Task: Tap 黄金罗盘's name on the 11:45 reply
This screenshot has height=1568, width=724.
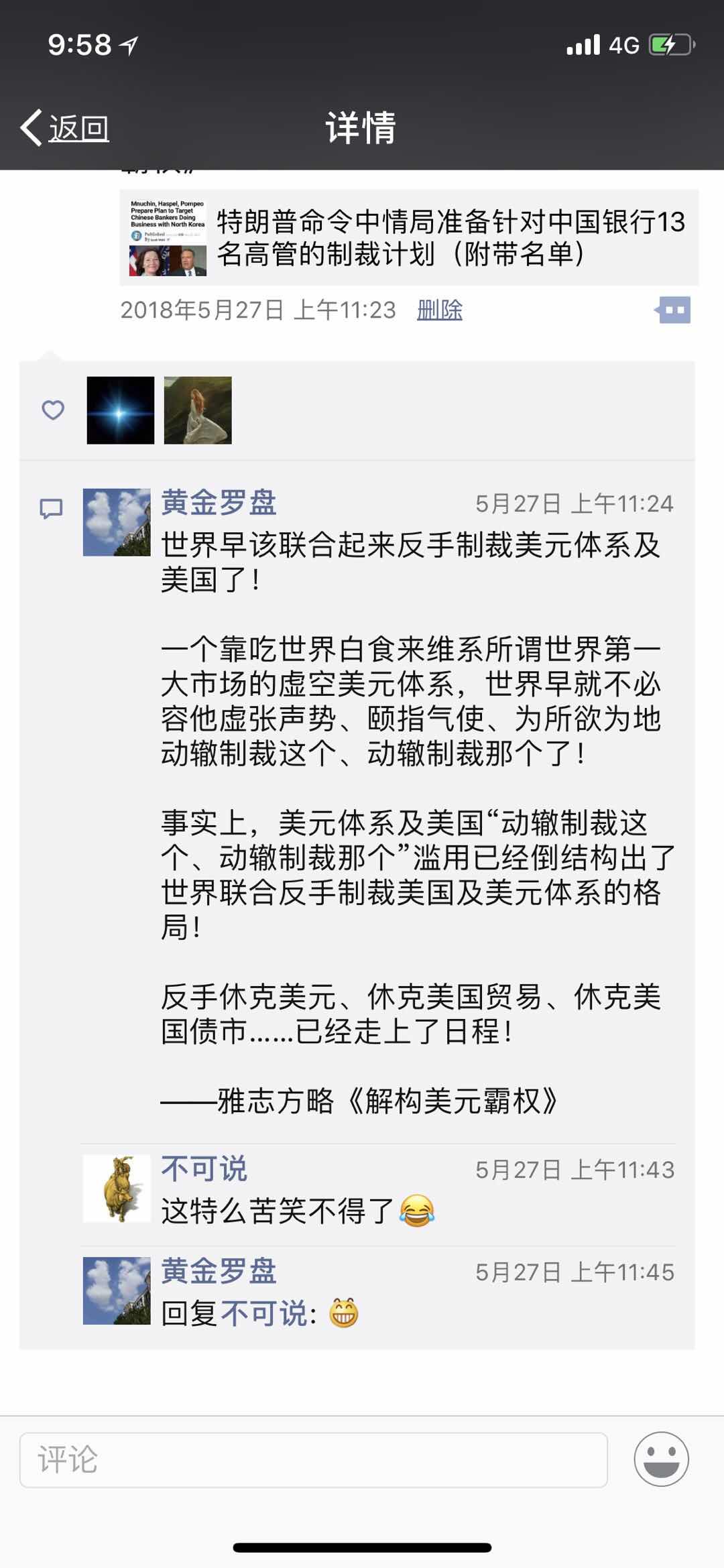Action: 219,1272
